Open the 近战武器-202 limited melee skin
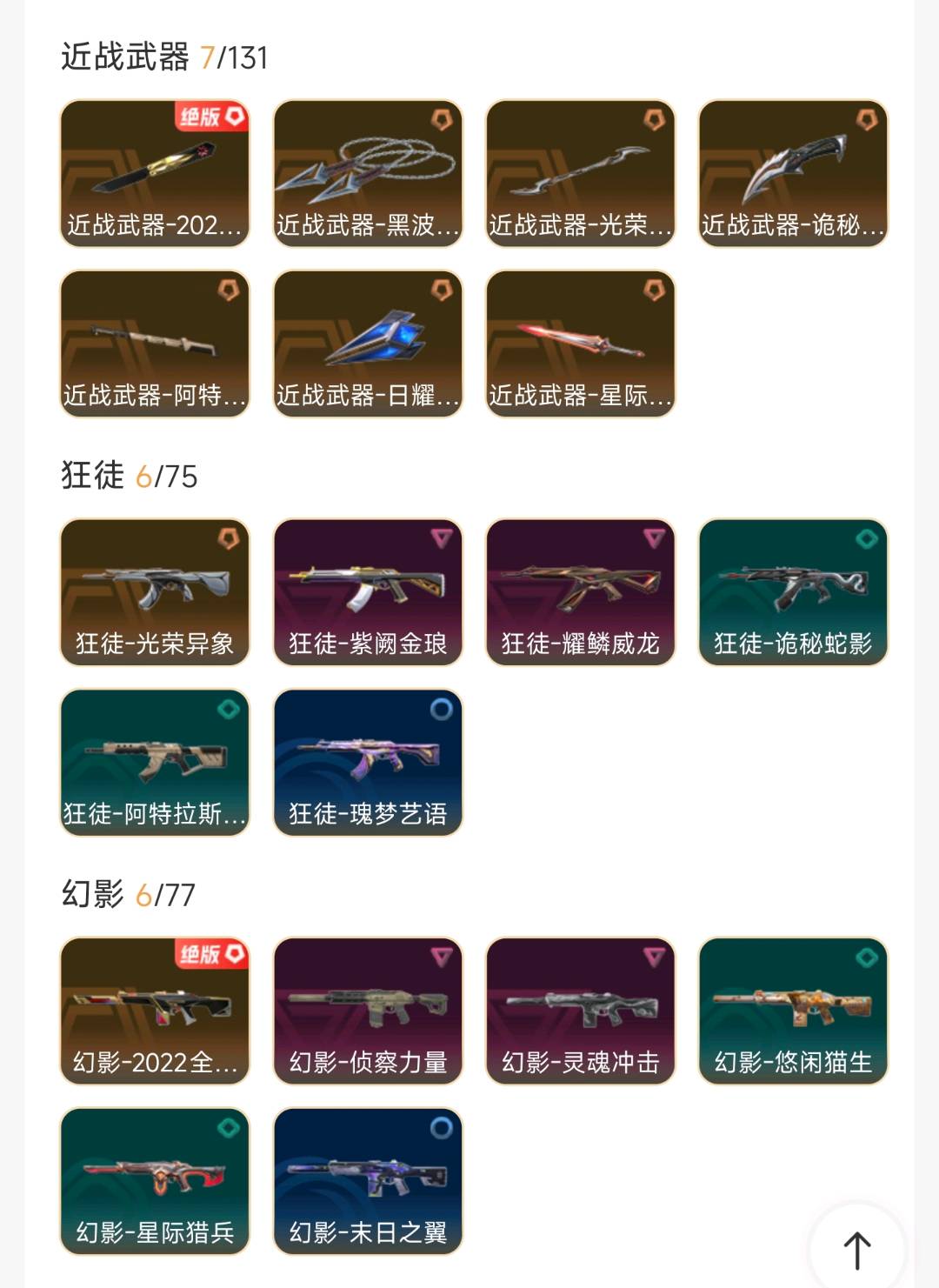 click(x=155, y=174)
